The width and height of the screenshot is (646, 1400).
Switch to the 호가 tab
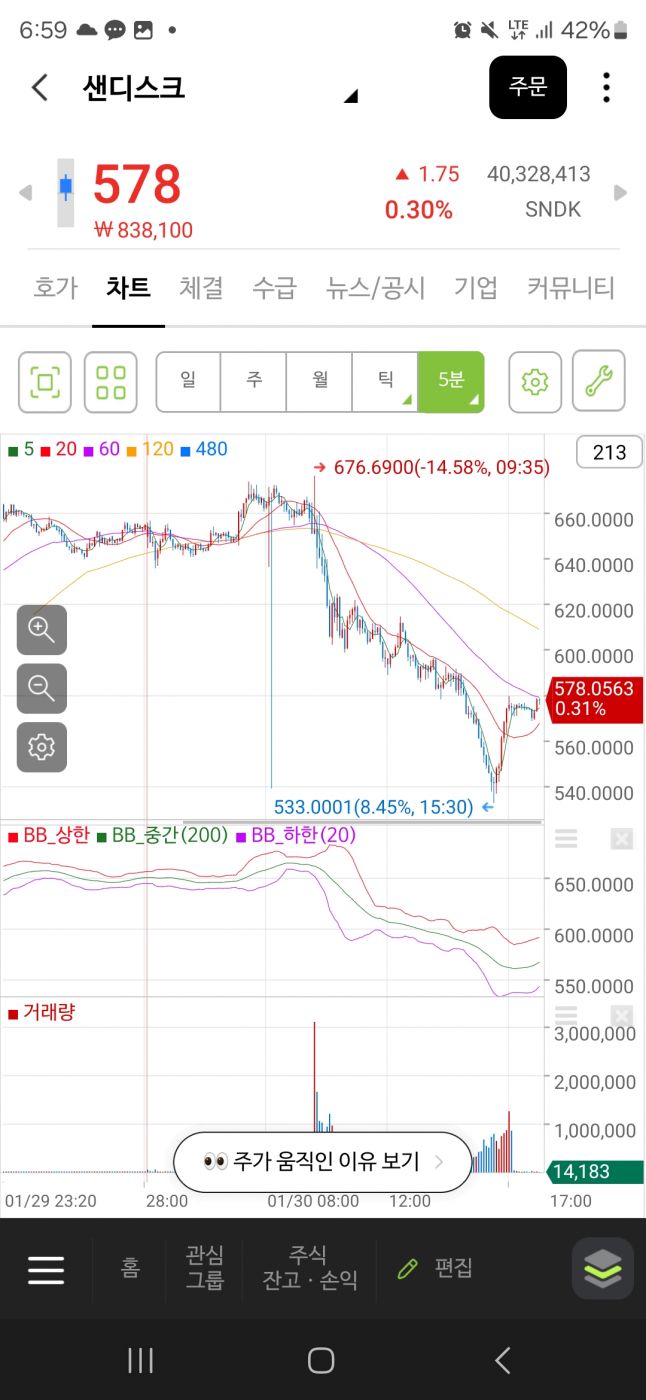[x=55, y=288]
